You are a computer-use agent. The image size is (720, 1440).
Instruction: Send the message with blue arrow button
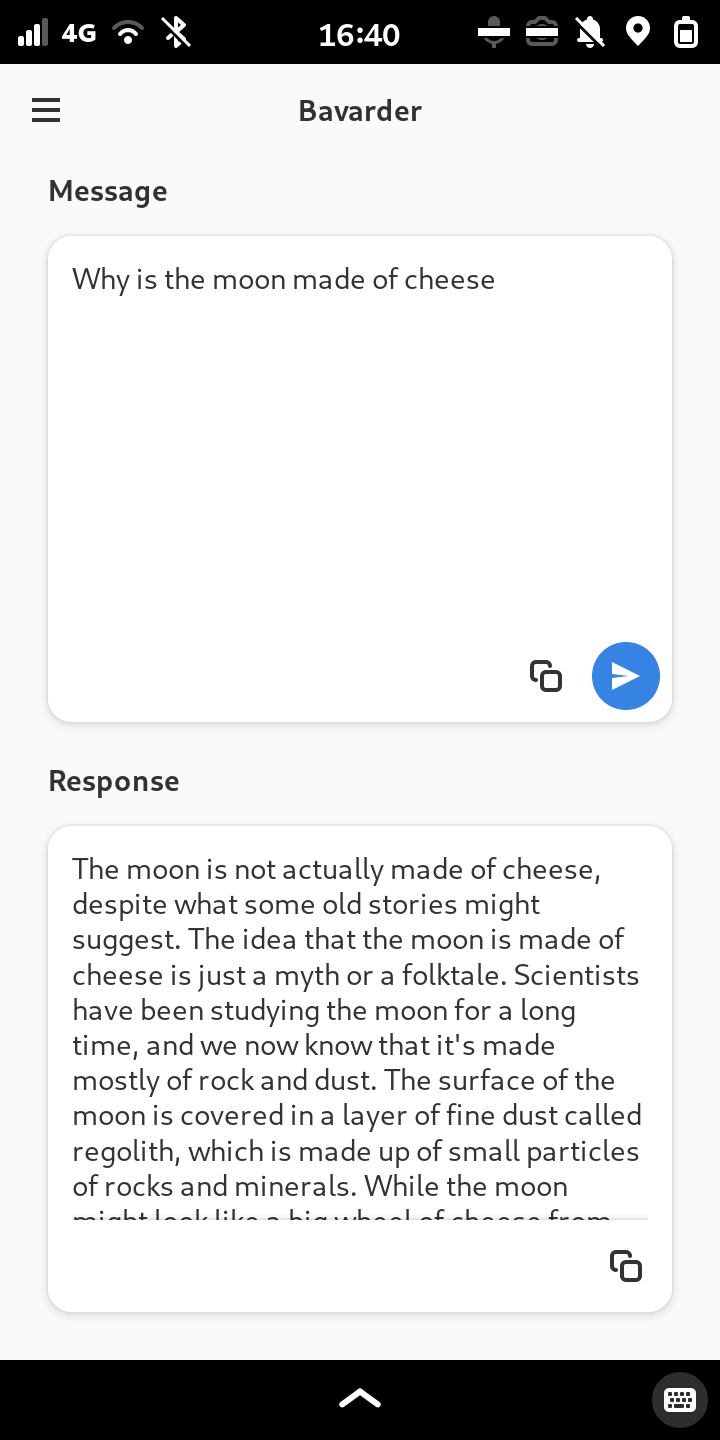[x=626, y=676]
